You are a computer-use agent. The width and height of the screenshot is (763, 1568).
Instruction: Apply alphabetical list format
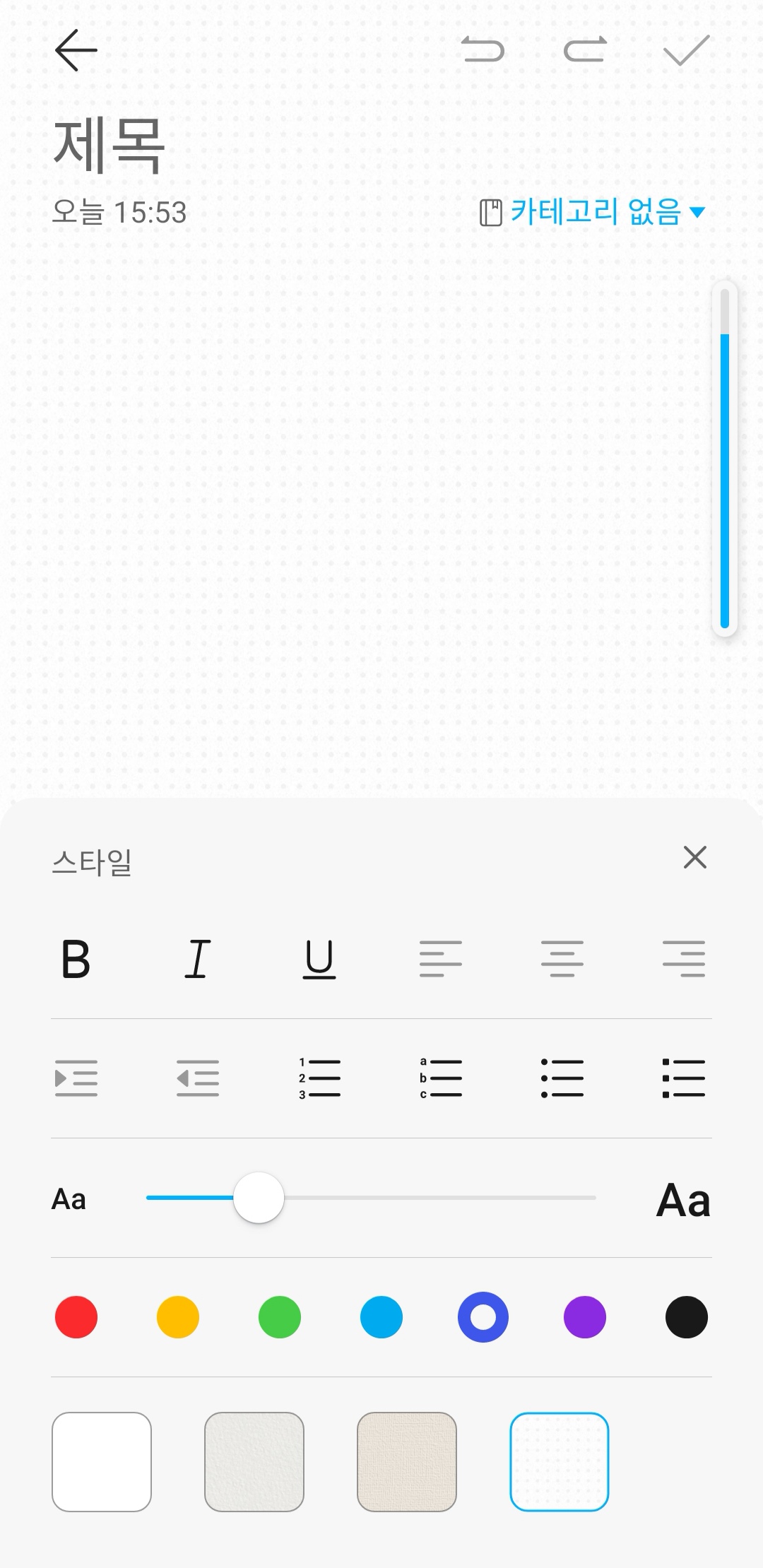441,1078
